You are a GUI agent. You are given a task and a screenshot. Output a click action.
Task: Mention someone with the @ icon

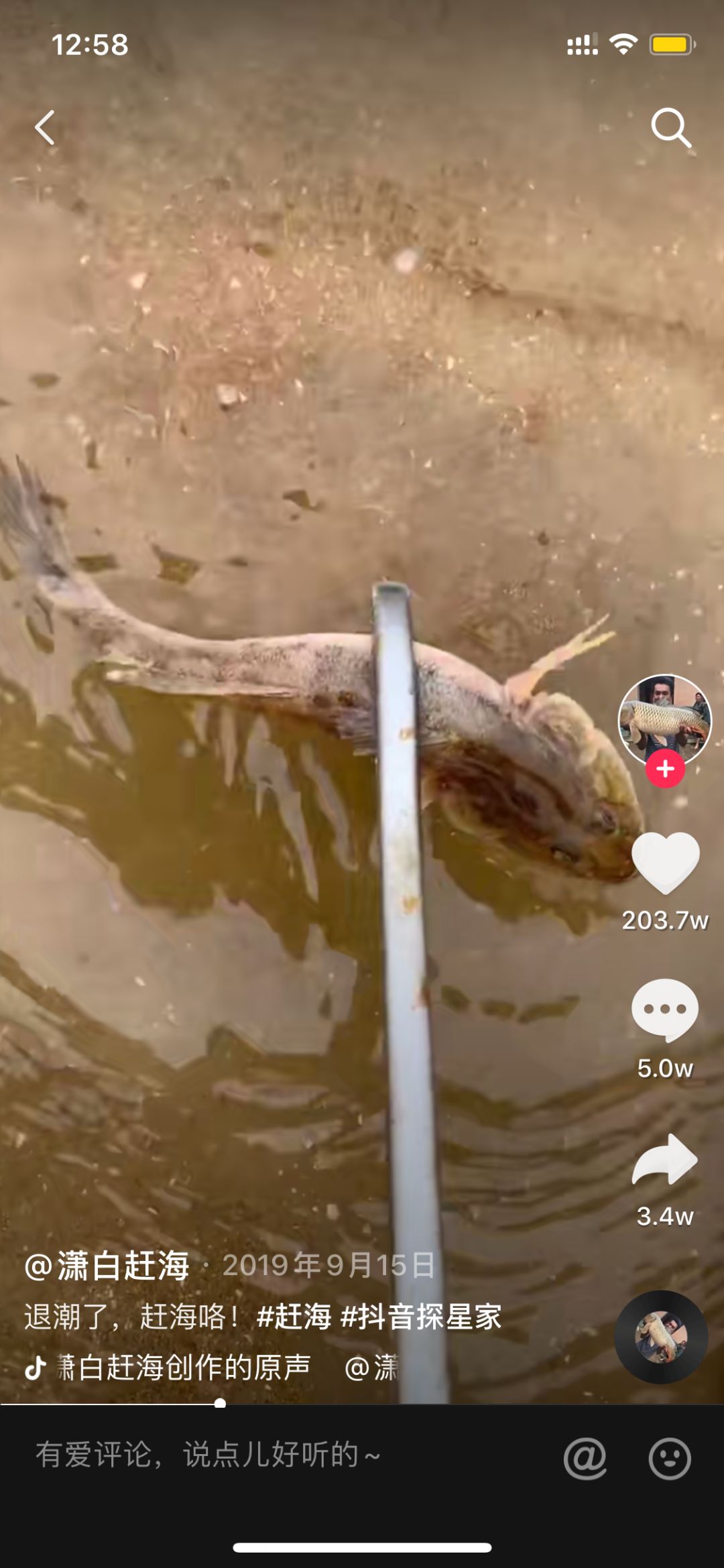(585, 1458)
